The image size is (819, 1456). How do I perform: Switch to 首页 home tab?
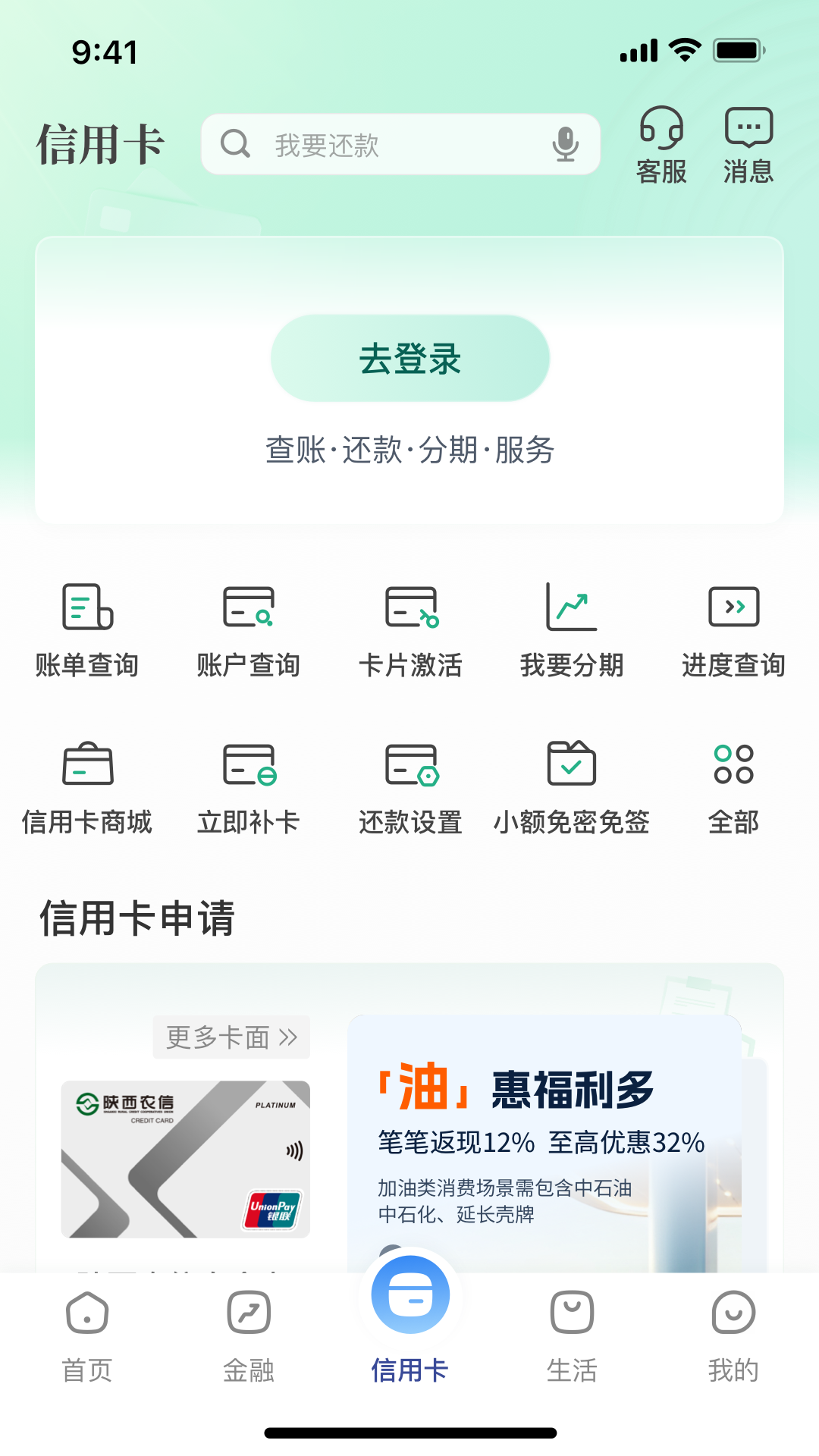click(x=86, y=1335)
